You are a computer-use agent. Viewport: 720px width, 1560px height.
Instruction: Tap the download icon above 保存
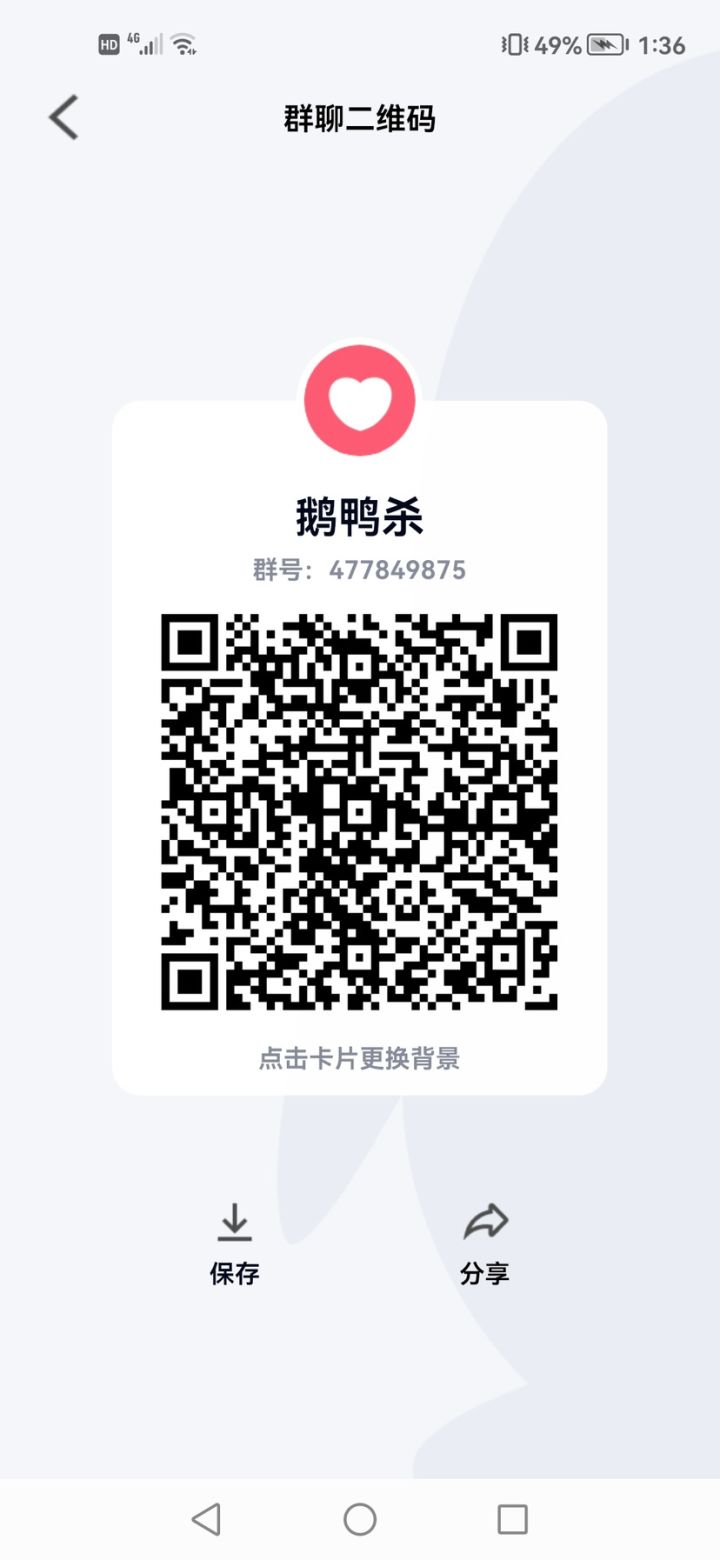coord(234,1222)
